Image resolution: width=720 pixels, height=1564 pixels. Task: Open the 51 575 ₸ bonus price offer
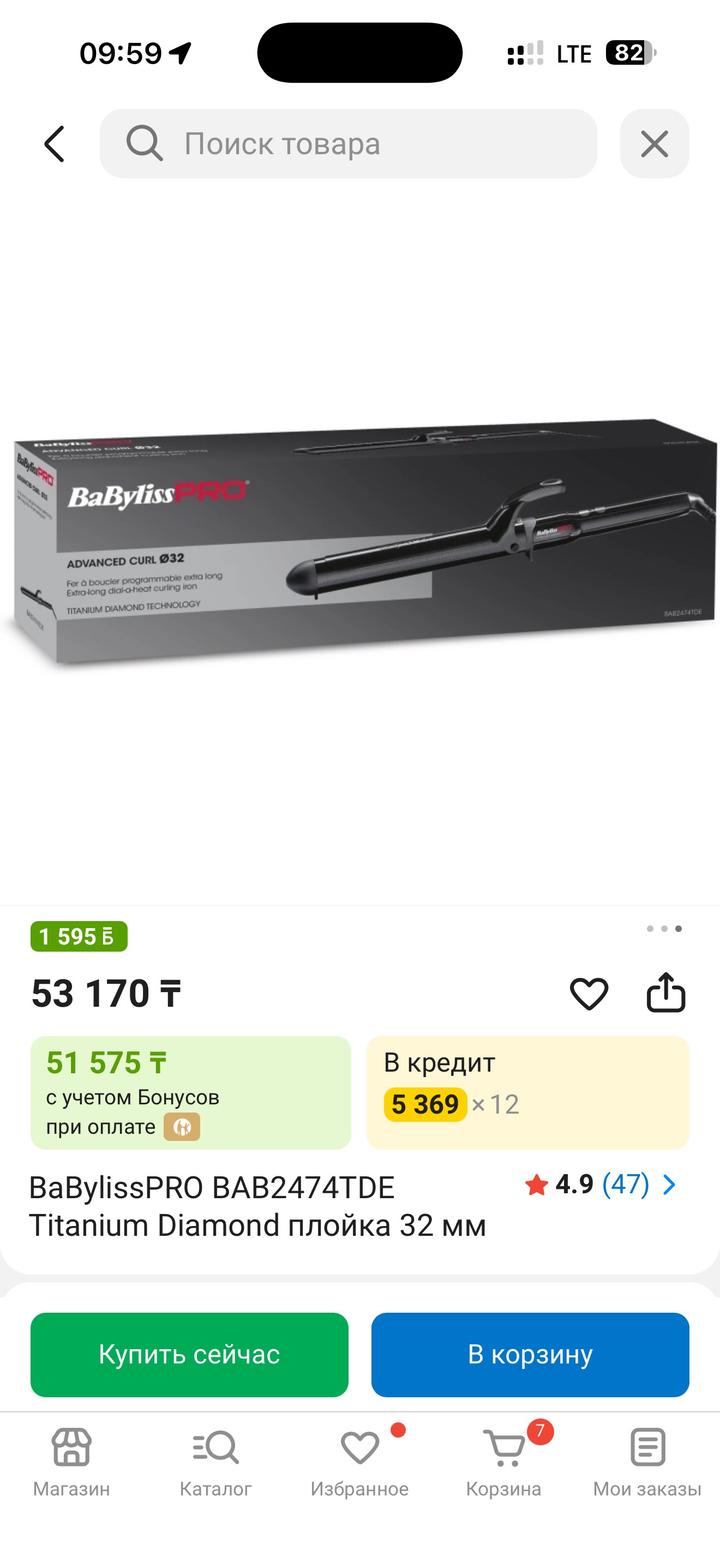(190, 1092)
